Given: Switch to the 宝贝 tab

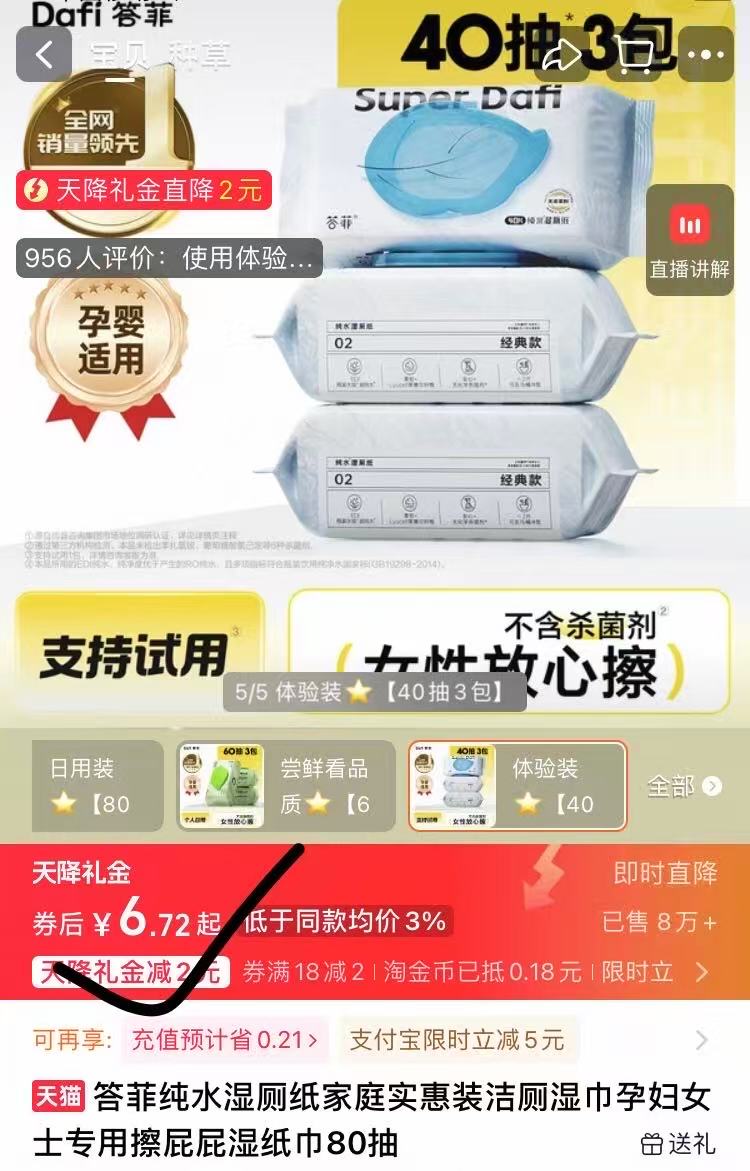Looking at the screenshot, I should tap(120, 55).
